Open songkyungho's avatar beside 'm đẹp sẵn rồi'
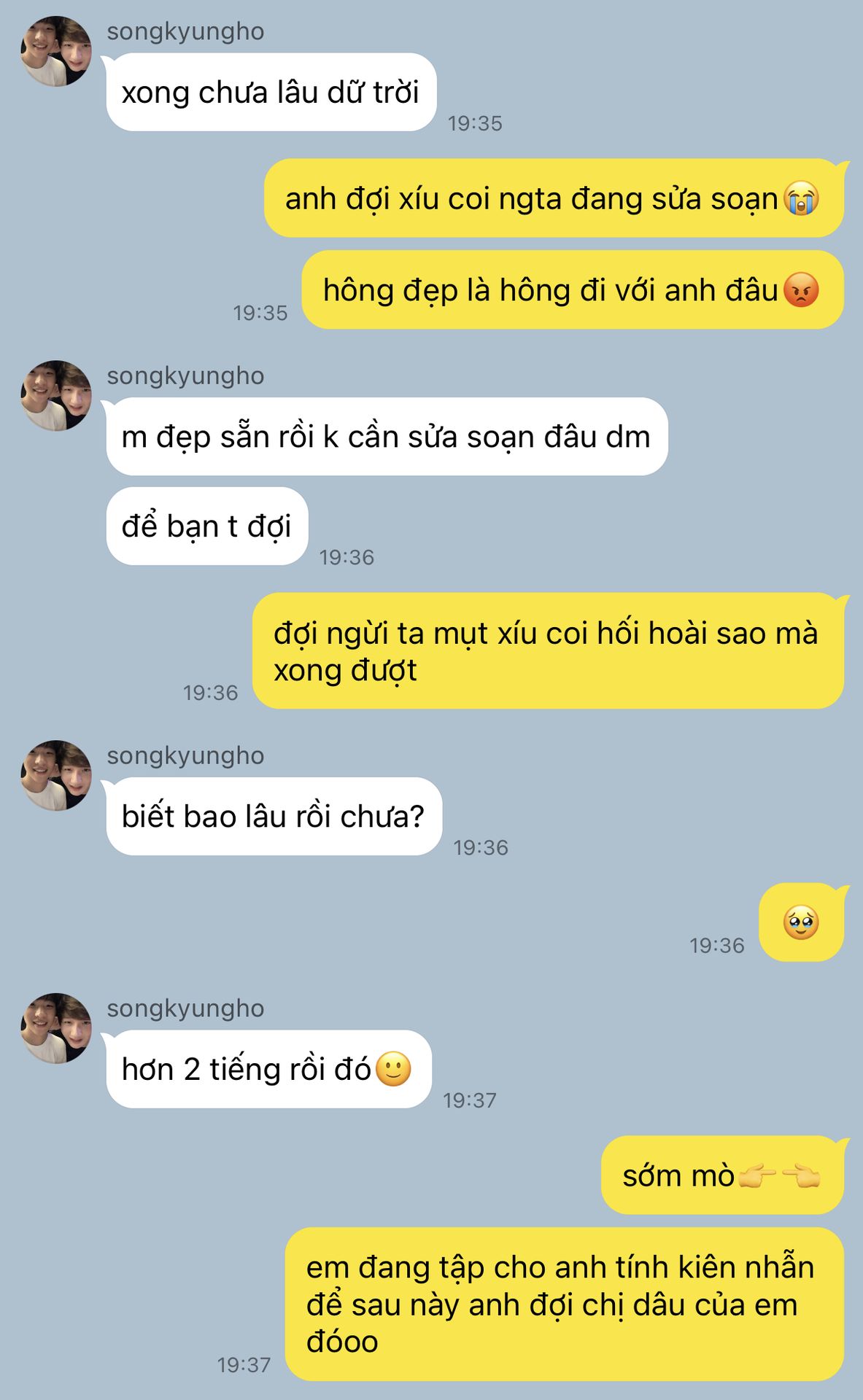Viewport: 863px width, 1400px height. 56,396
